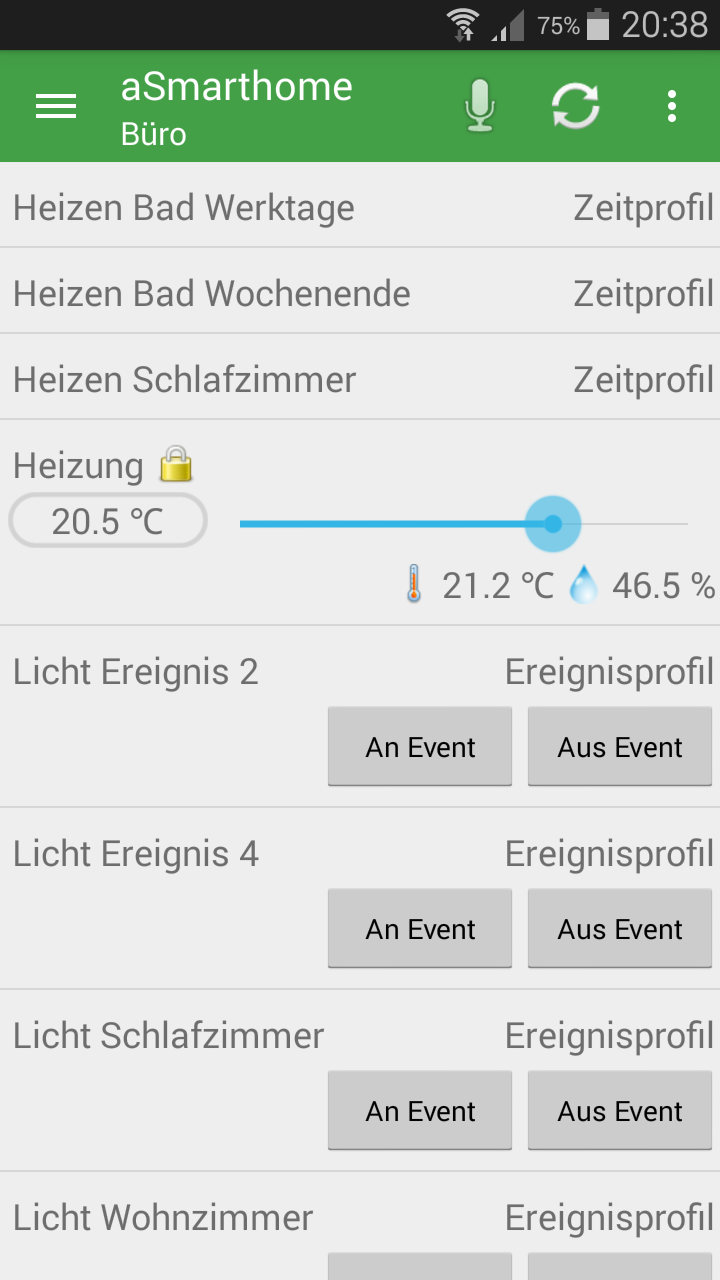Tap the 20.5 °C Heizung temperature field
The width and height of the screenshot is (720, 1280).
(108, 521)
